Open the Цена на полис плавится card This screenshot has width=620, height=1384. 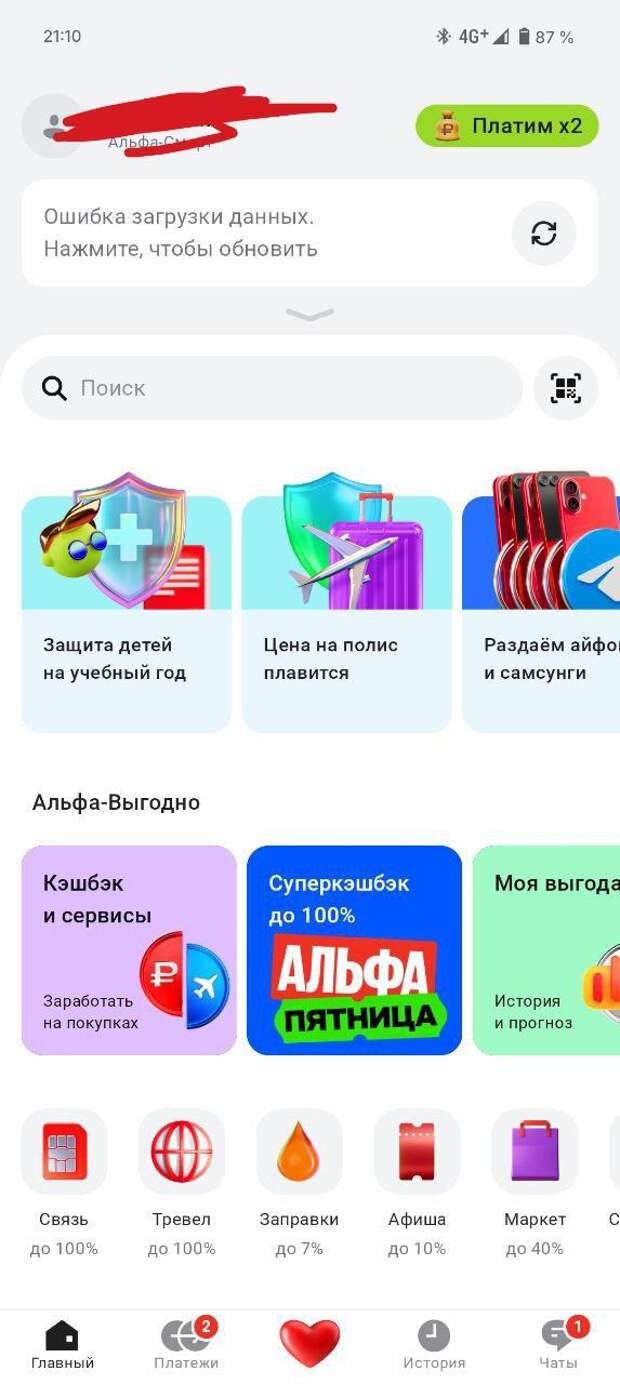pyautogui.click(x=347, y=613)
